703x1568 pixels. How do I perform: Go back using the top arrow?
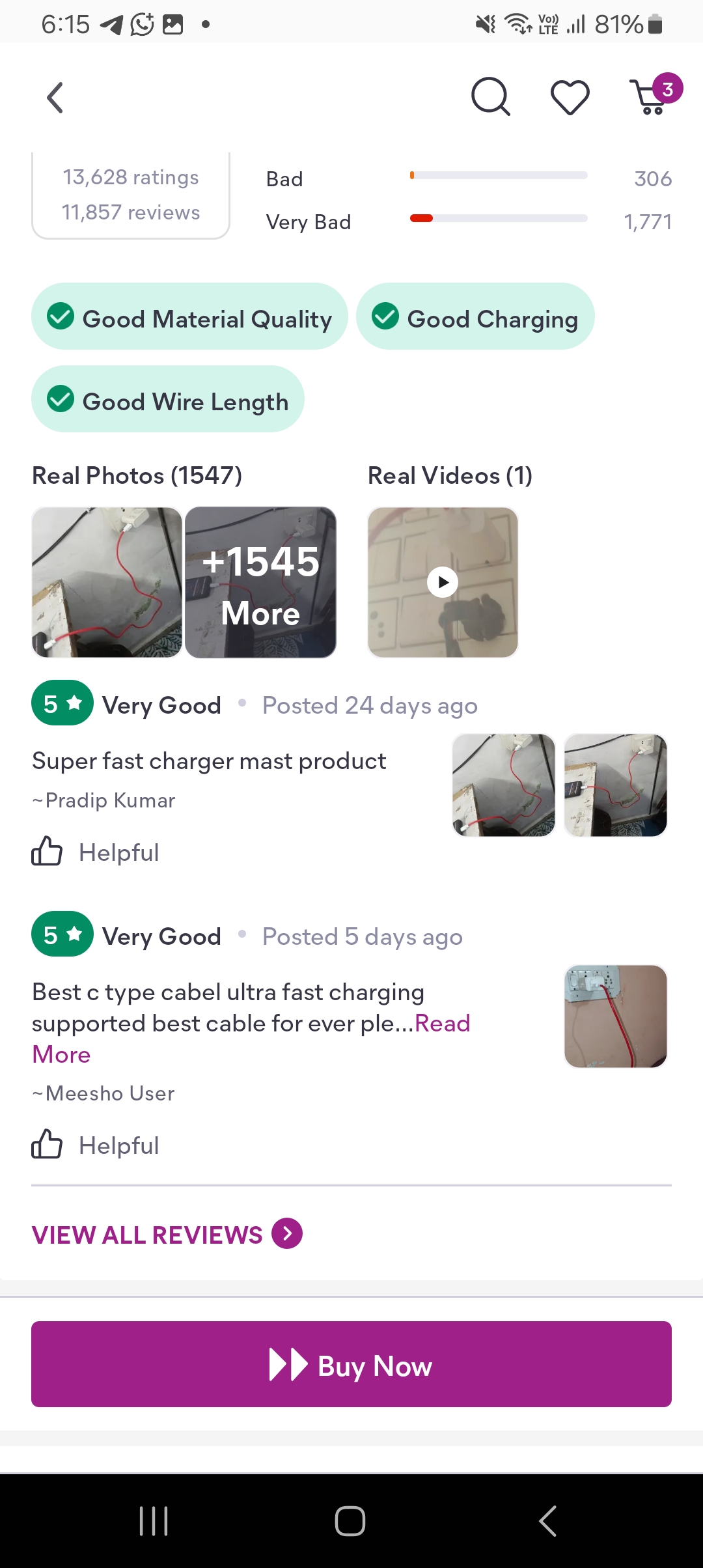55,98
